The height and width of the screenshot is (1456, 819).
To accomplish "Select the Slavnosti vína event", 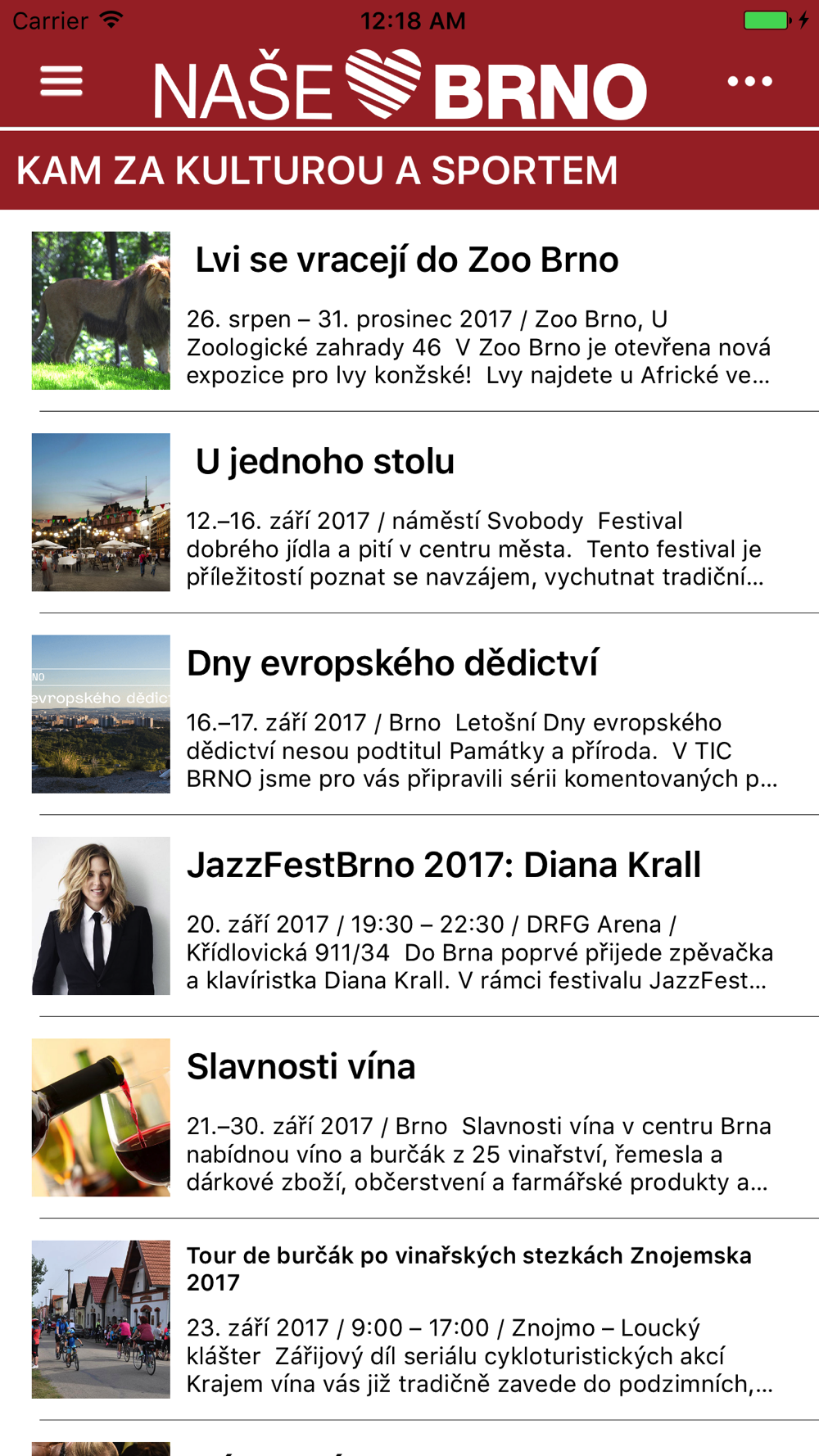I will tap(409, 1117).
